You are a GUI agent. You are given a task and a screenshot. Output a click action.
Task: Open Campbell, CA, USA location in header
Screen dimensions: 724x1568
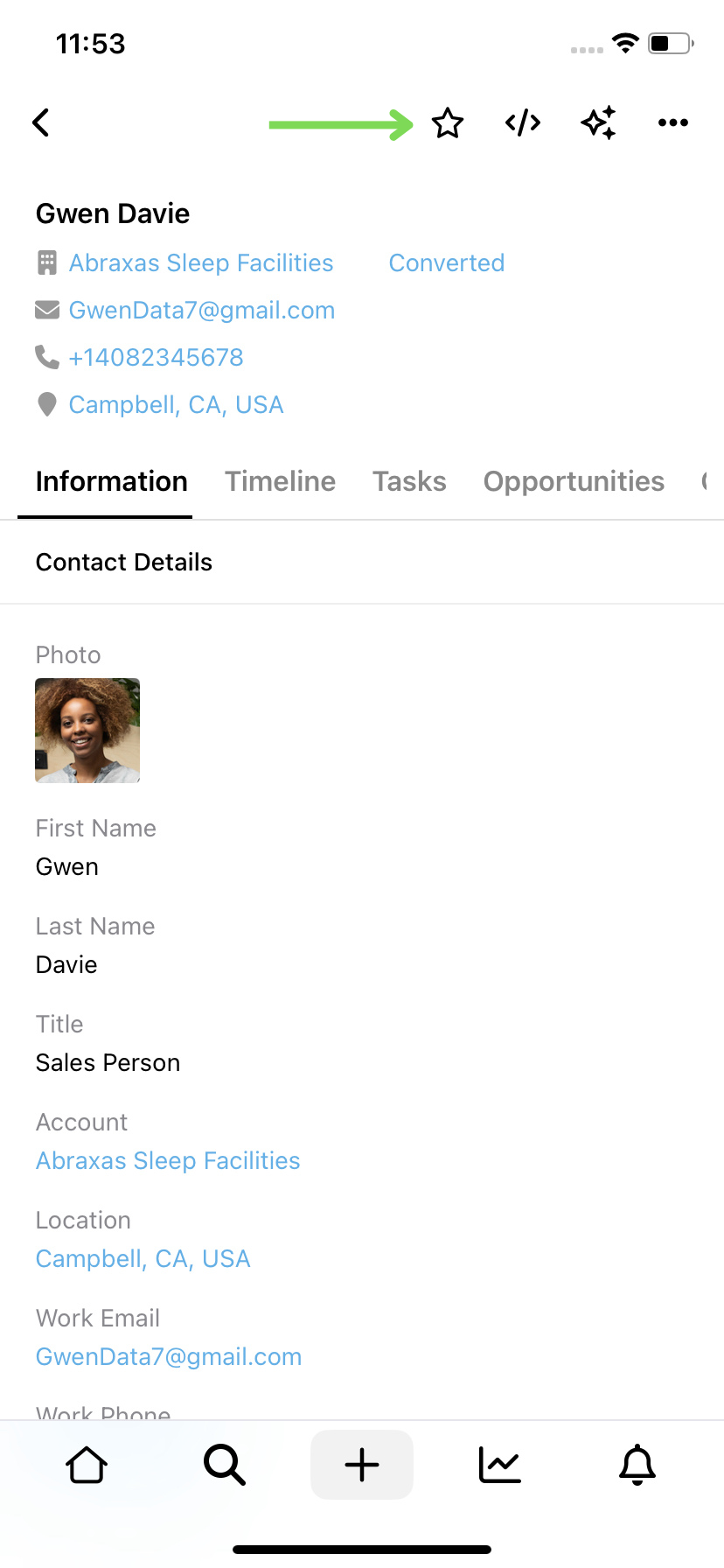pyautogui.click(x=177, y=405)
